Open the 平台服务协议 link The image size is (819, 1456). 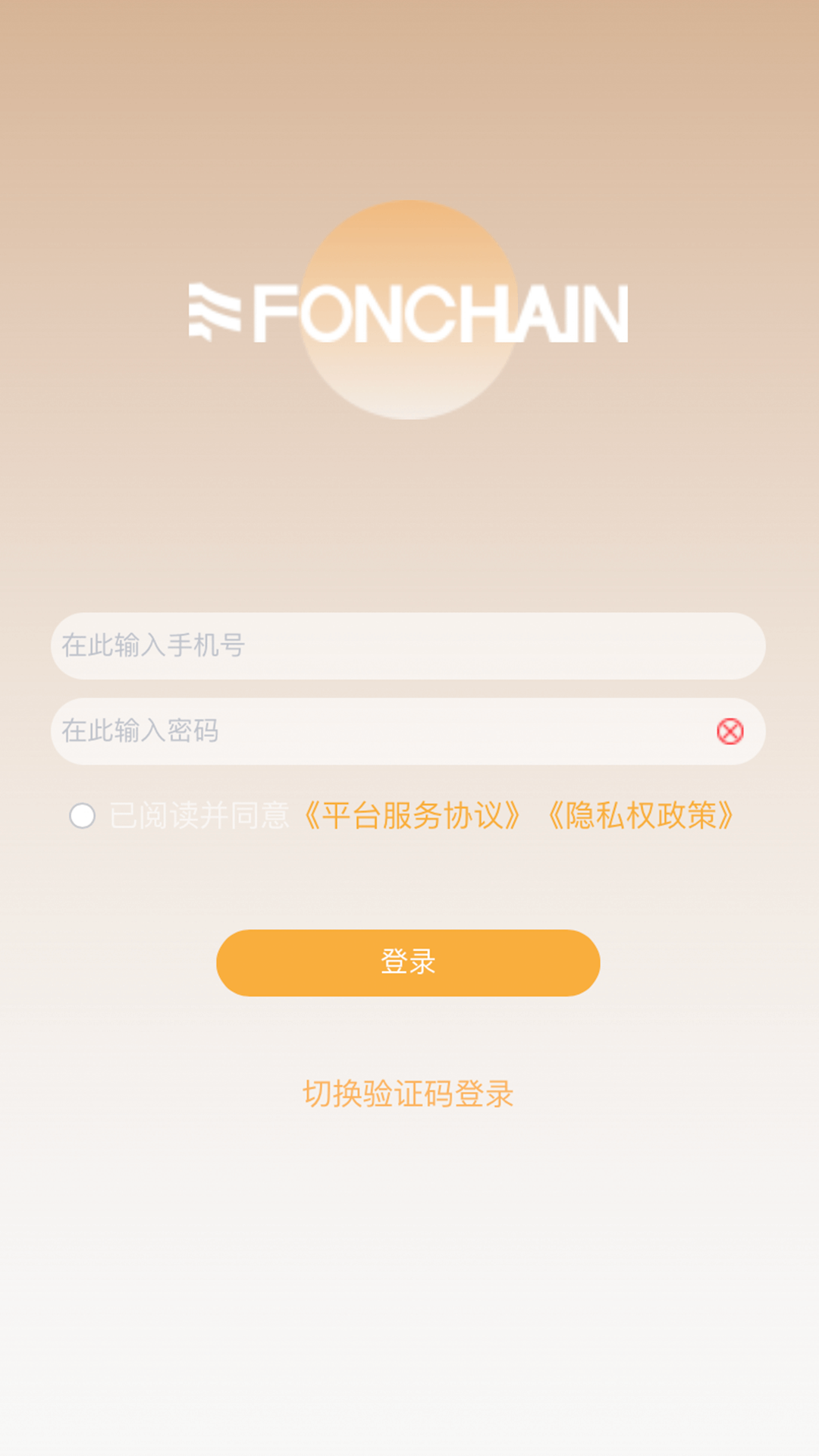coord(412,816)
